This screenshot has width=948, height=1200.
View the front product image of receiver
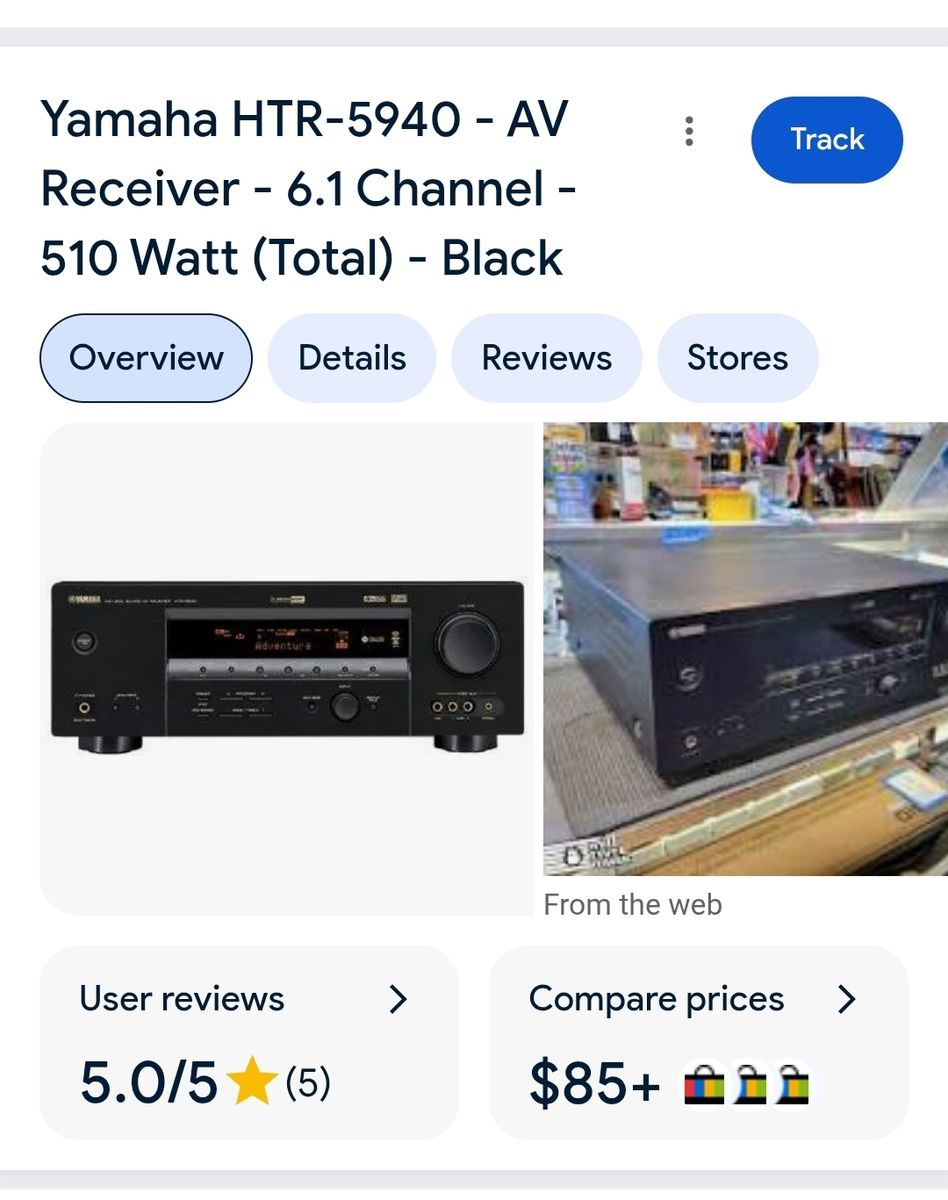click(x=287, y=667)
